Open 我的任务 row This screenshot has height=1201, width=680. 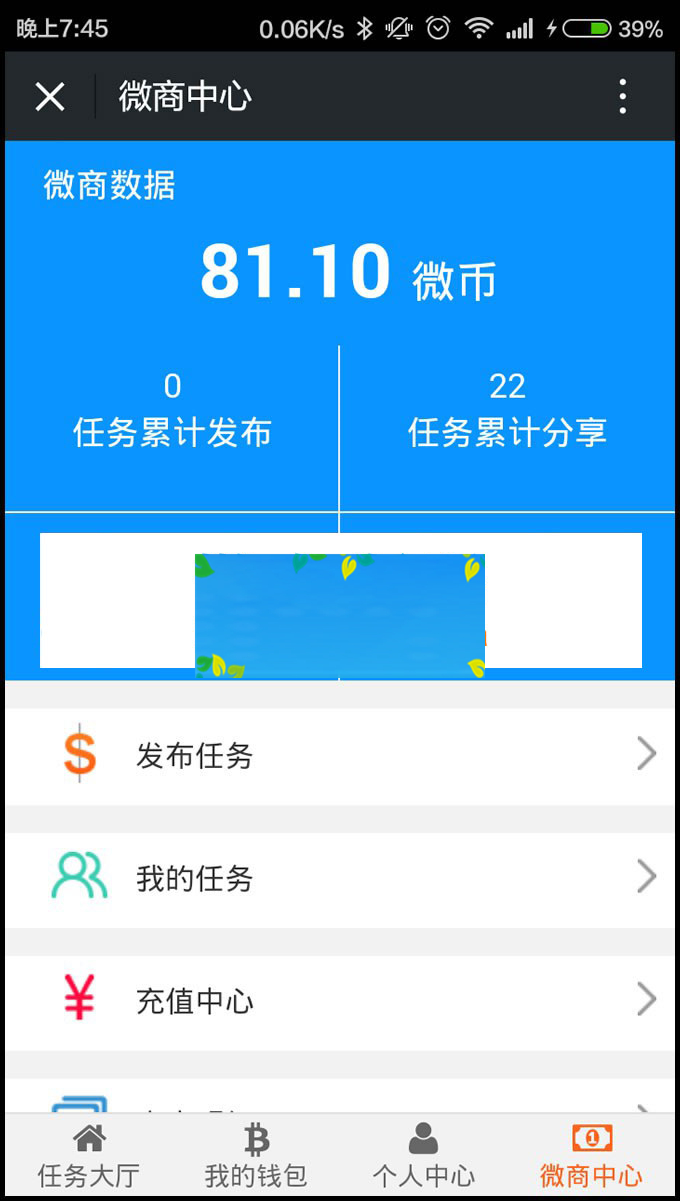[340, 879]
